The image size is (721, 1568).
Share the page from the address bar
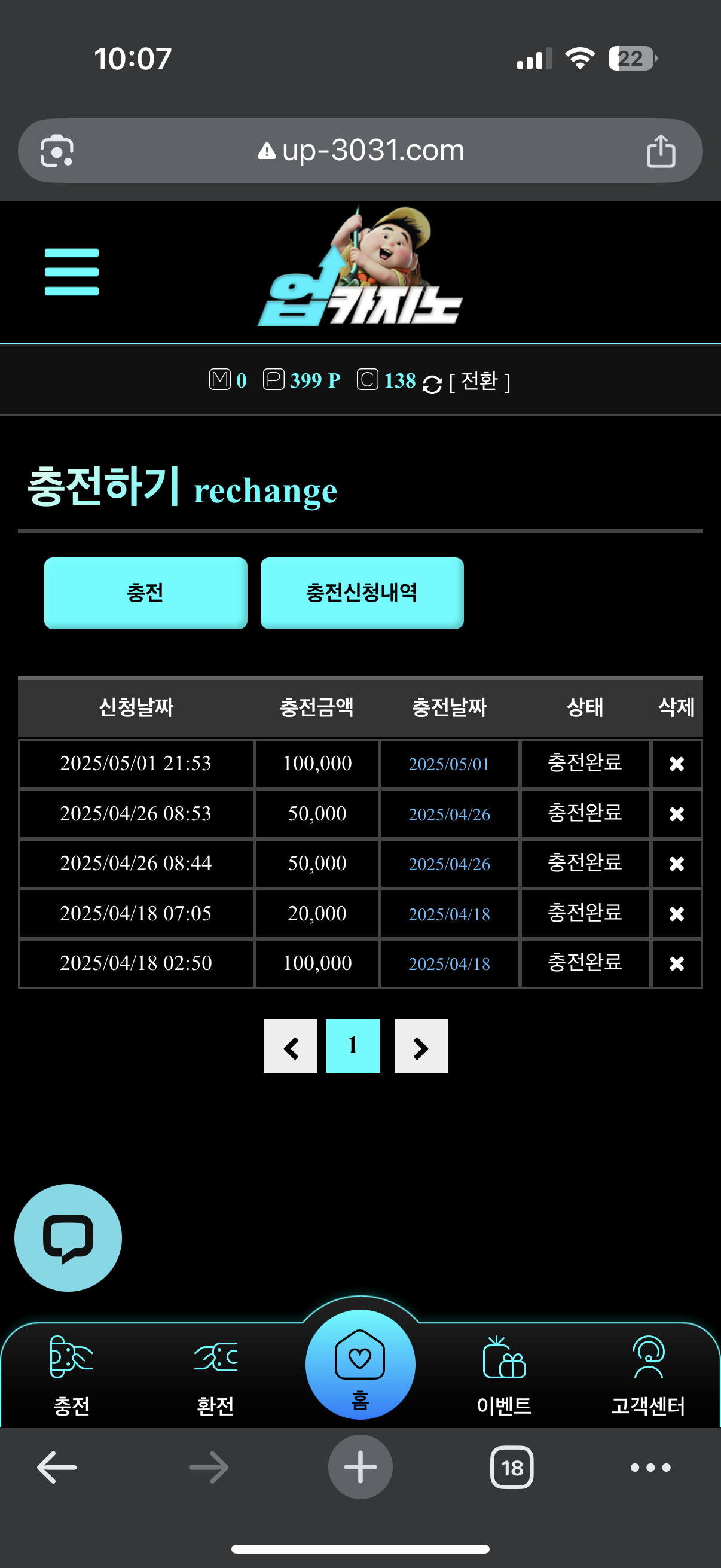click(661, 151)
